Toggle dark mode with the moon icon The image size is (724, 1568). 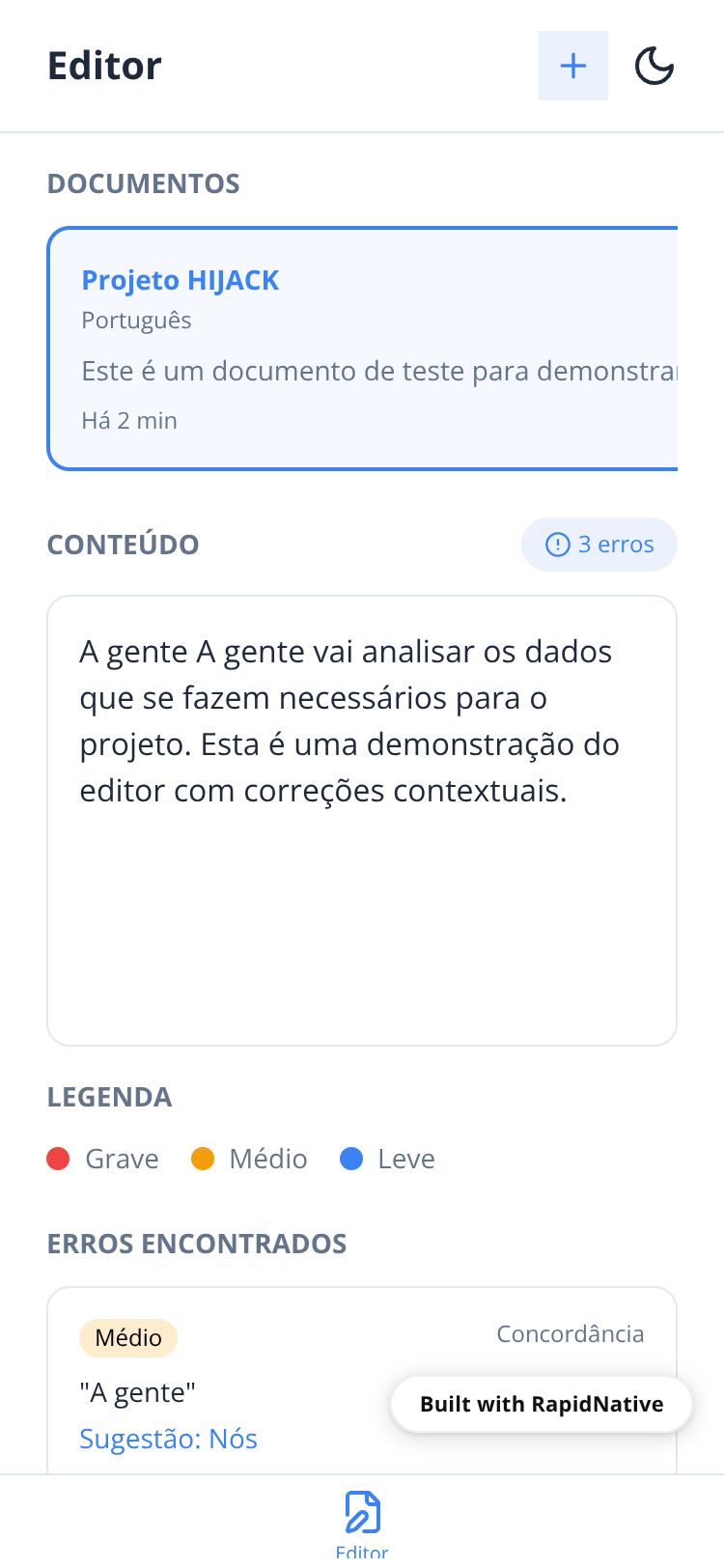click(x=654, y=66)
